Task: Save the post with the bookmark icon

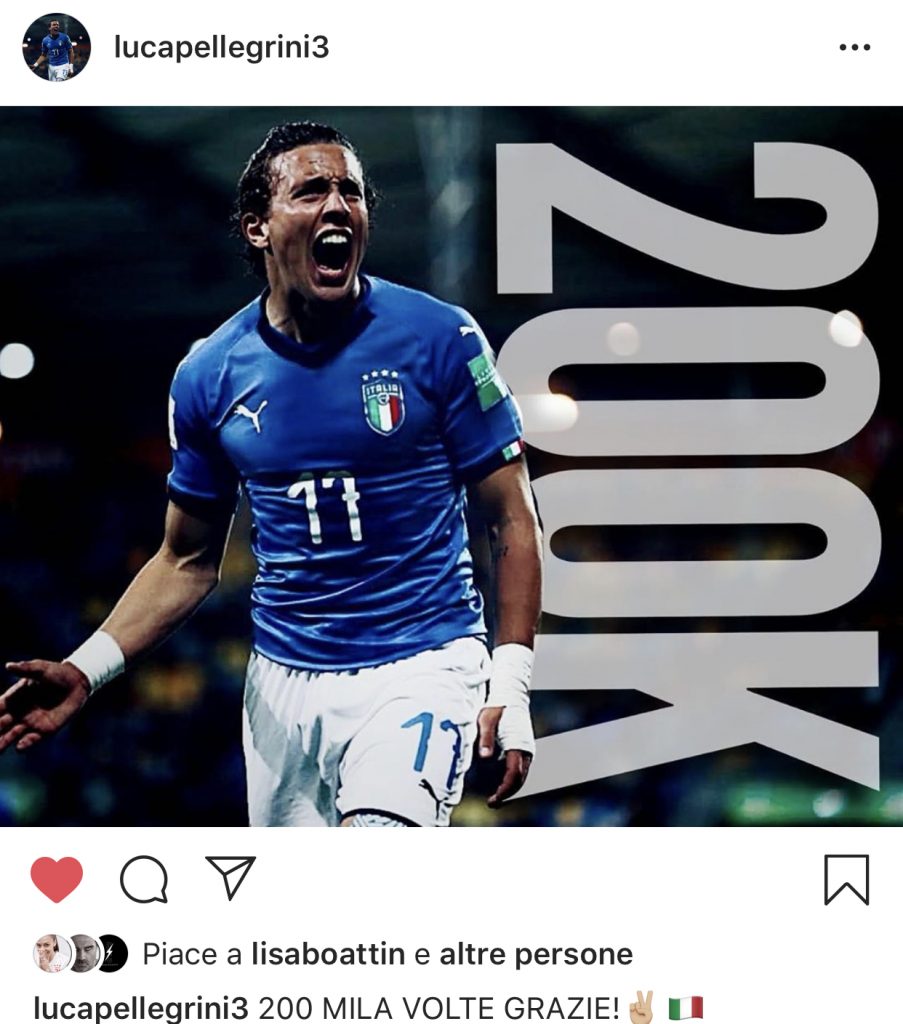Action: click(846, 880)
